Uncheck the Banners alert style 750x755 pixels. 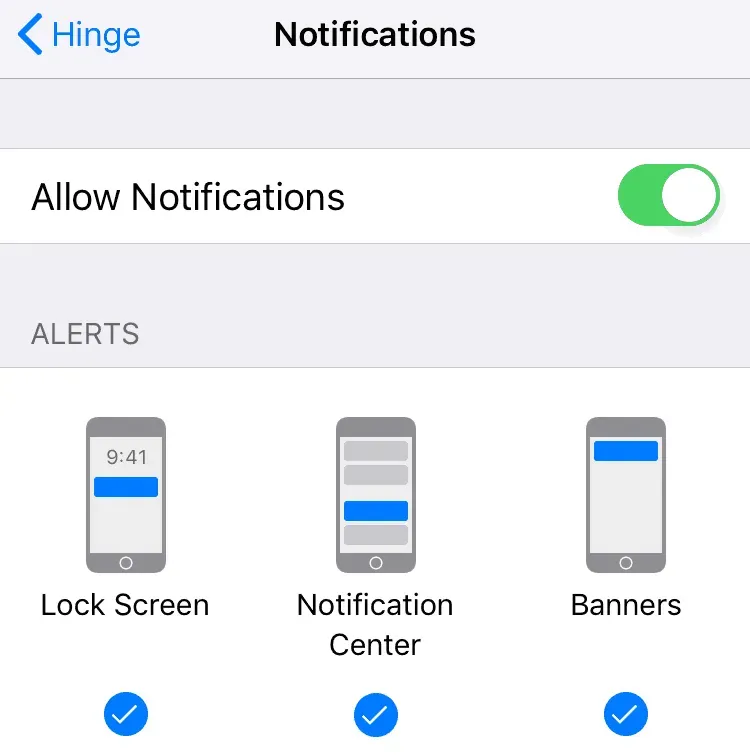[x=625, y=714]
